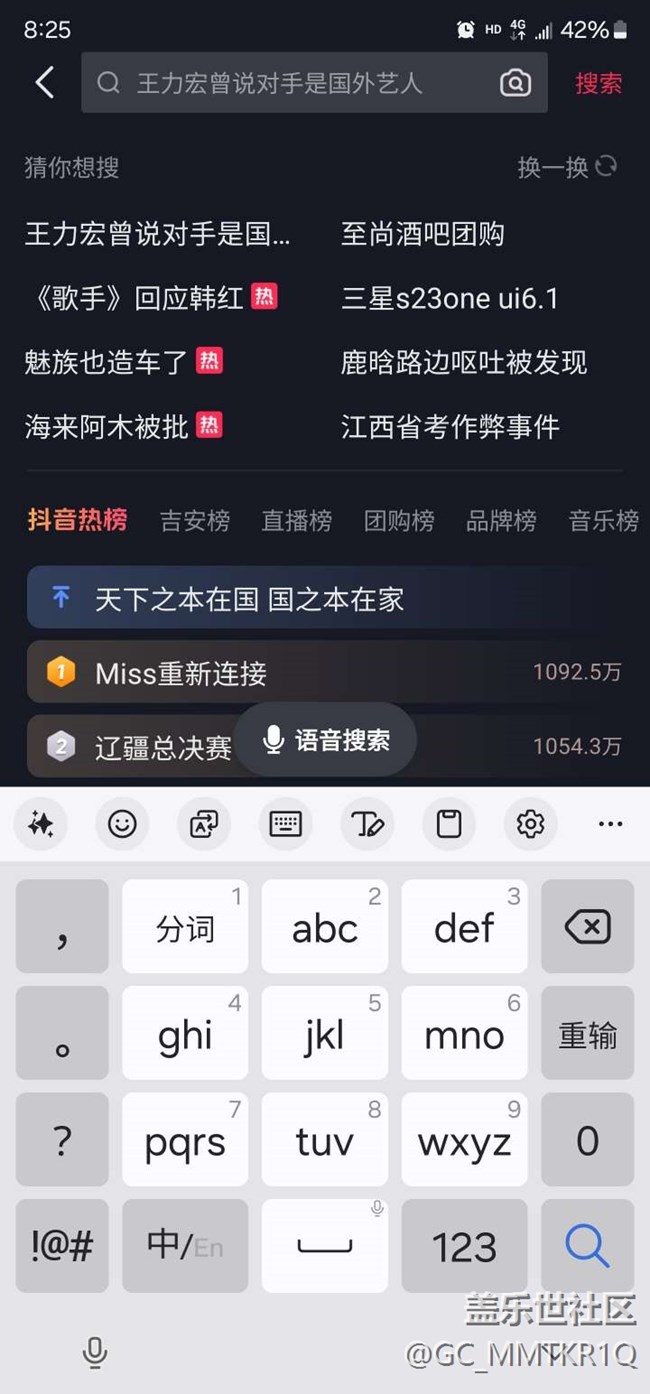Viewport: 650px width, 1394px height.
Task: Switch to the 吉安榜 tab
Action: [x=195, y=521]
